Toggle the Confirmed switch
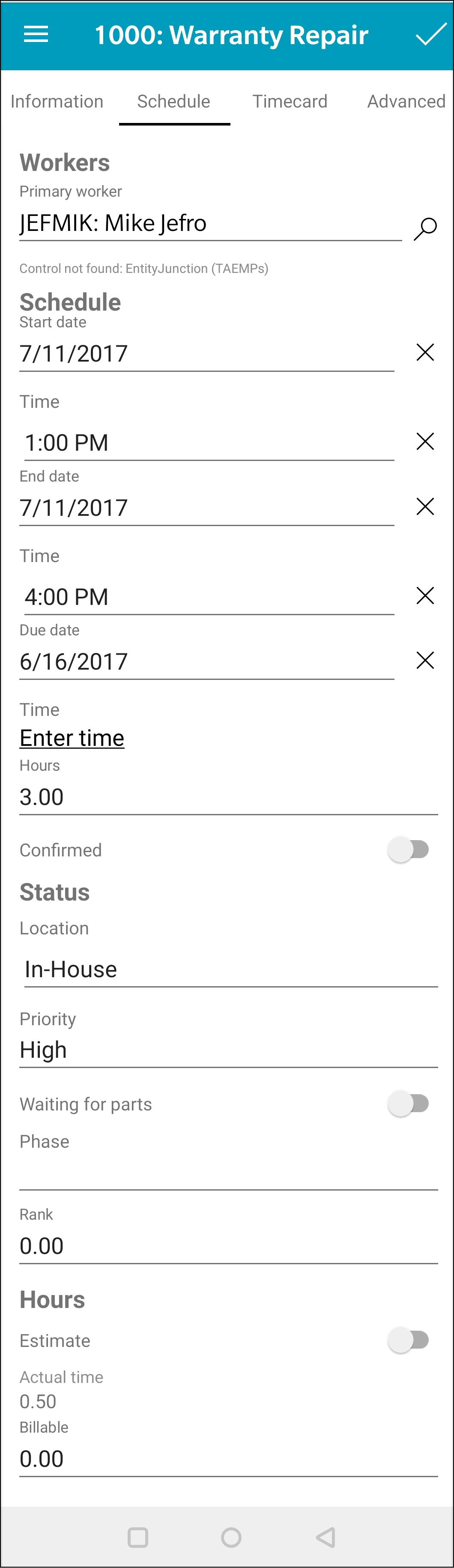Image resolution: width=454 pixels, height=1568 pixels. (409, 849)
